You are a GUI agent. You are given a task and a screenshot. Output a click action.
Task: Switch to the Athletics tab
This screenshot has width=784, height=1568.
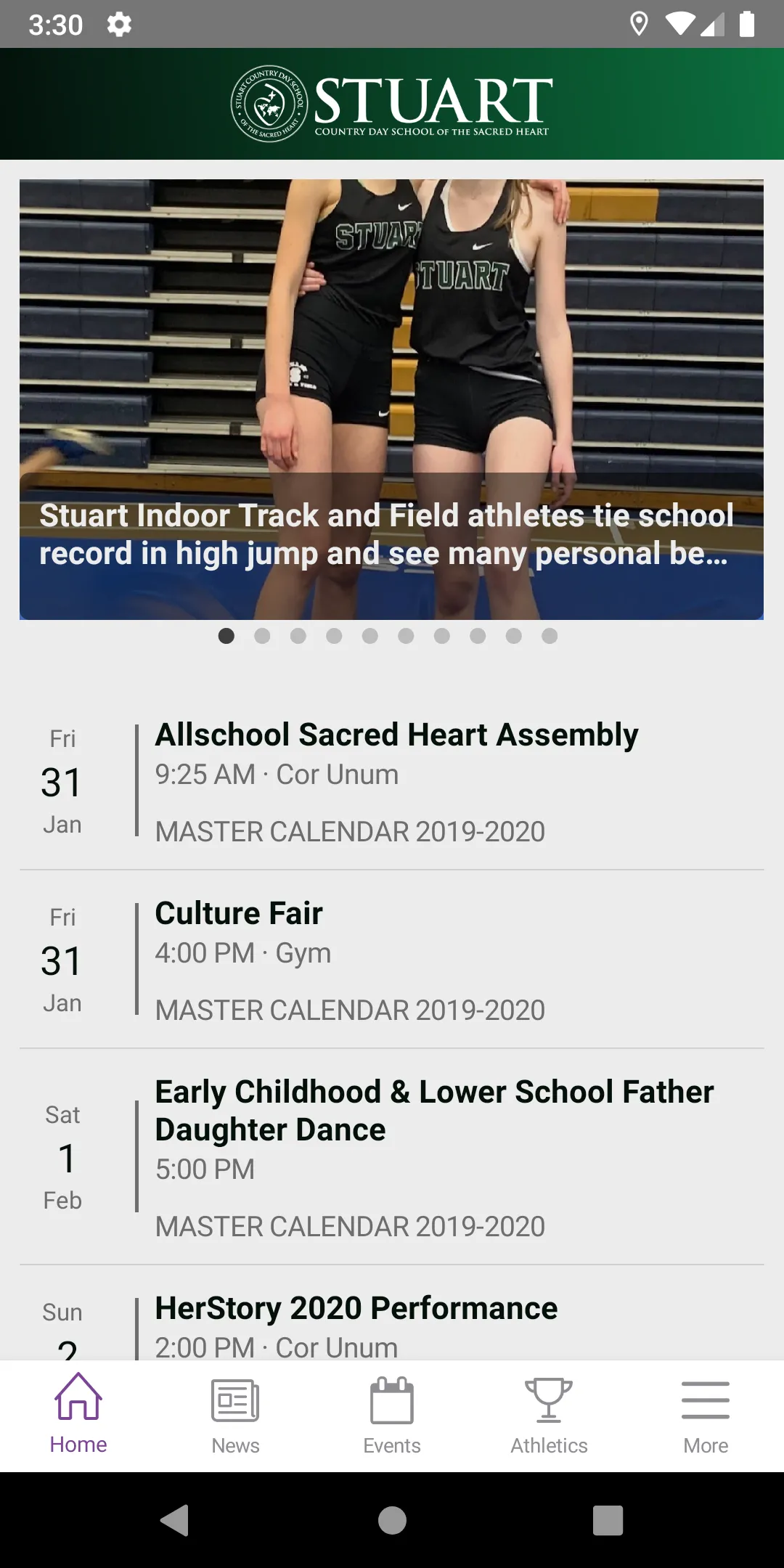[x=549, y=1416]
